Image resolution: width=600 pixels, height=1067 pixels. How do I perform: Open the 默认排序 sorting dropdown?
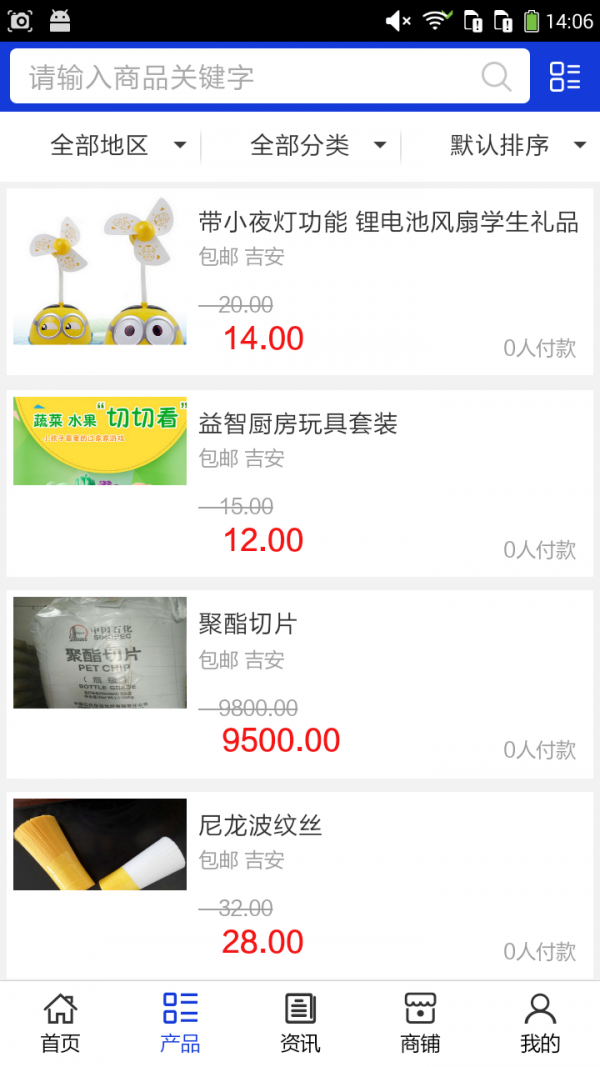tap(517, 146)
